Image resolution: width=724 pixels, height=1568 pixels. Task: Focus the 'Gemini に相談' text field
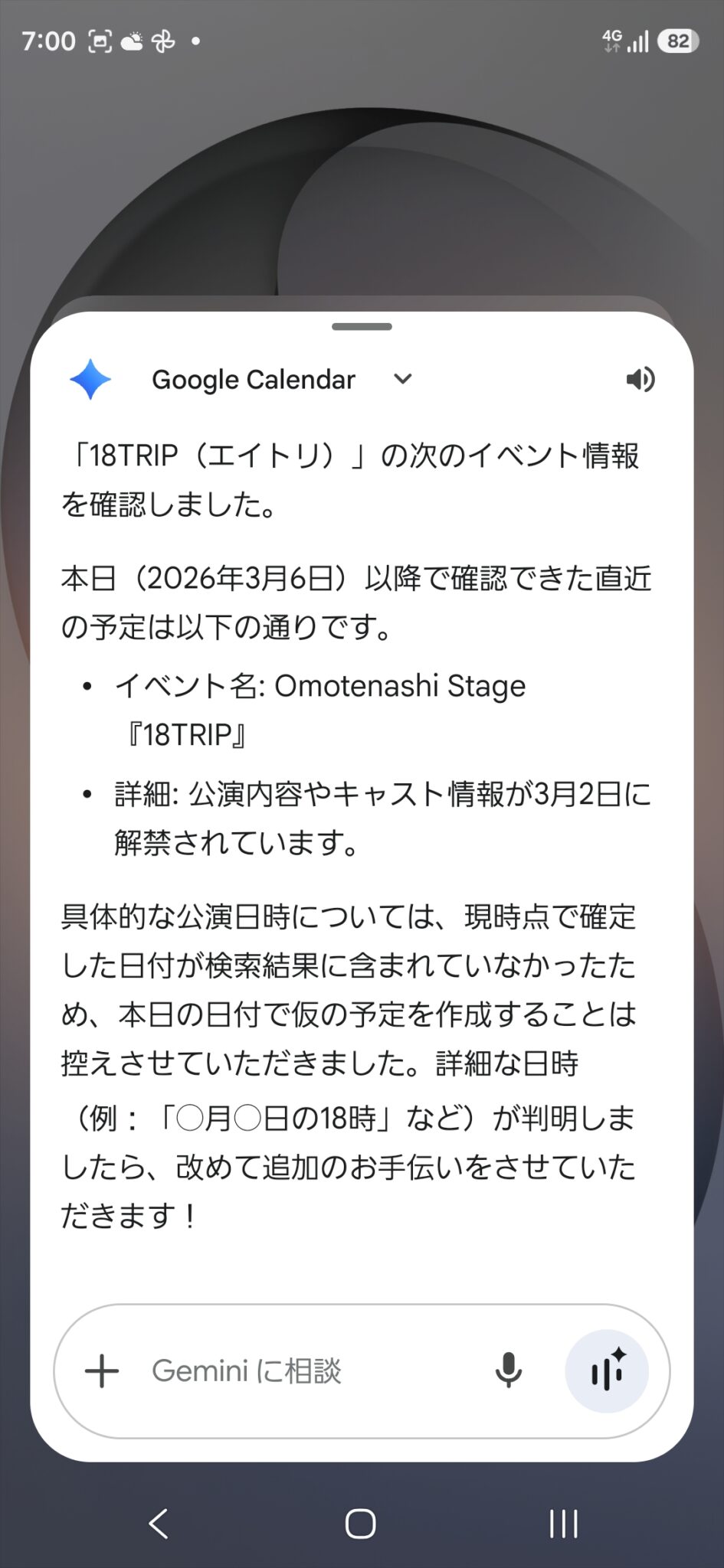pos(306,1370)
